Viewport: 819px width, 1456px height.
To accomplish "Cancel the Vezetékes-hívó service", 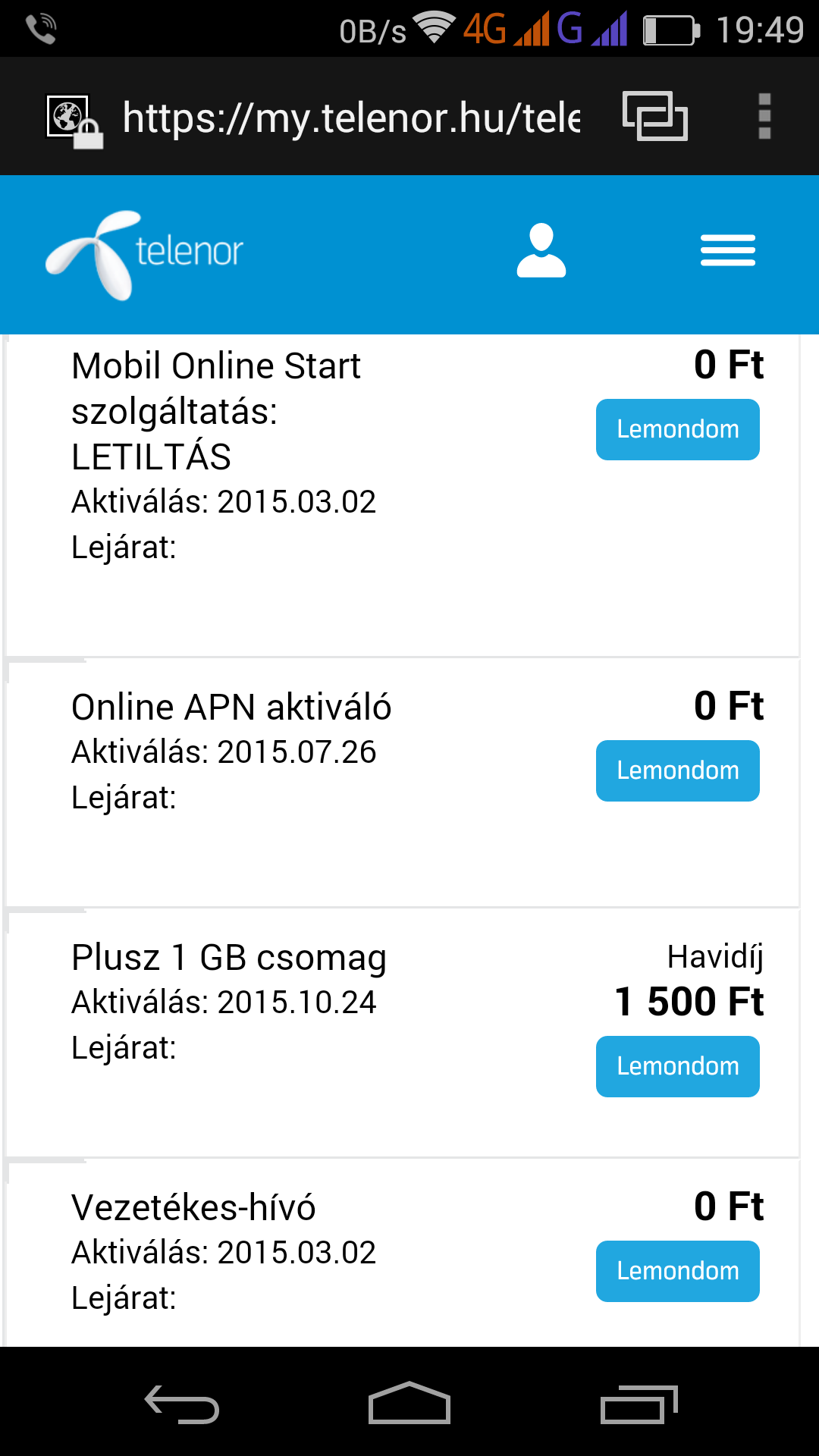I will [678, 1271].
